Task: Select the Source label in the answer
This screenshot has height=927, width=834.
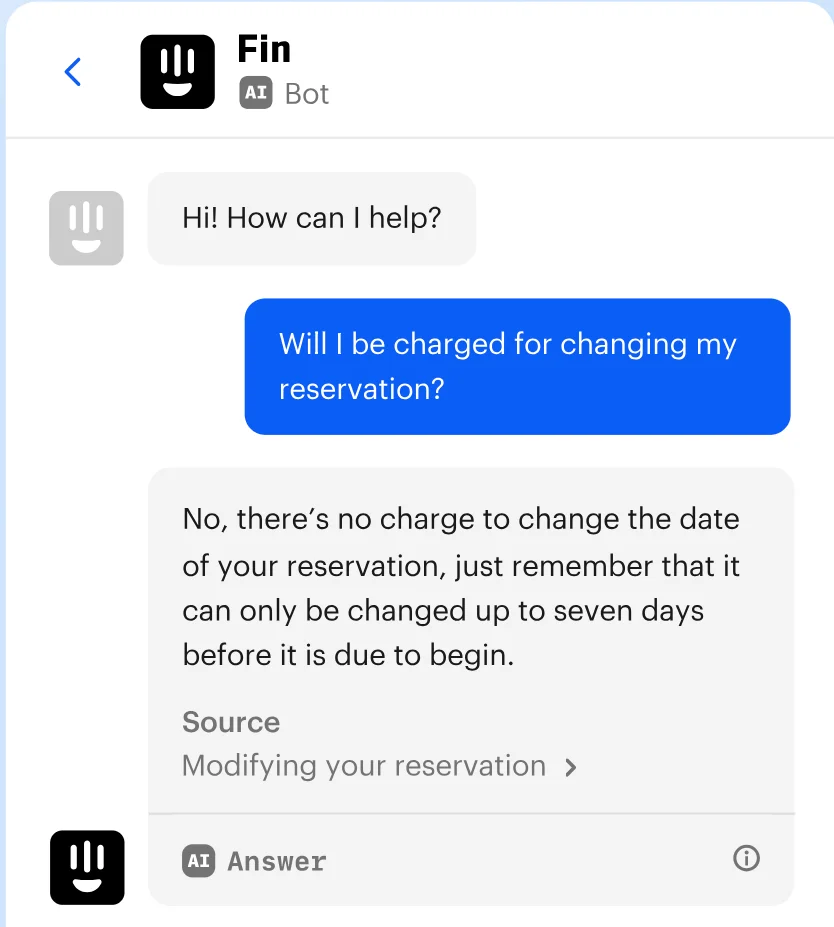Action: point(230,722)
